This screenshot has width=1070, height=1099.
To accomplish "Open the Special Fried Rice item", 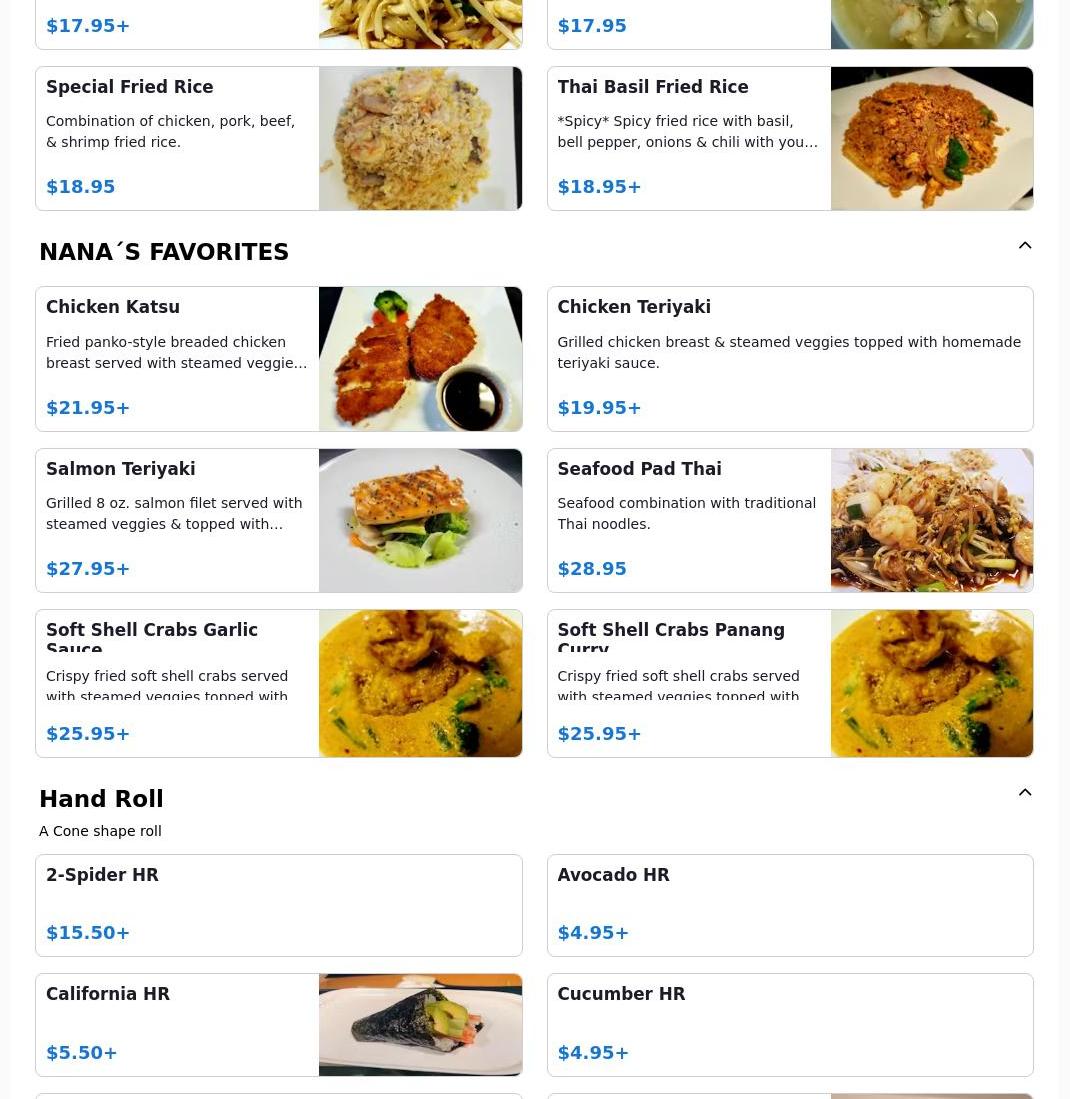I will [278, 139].
